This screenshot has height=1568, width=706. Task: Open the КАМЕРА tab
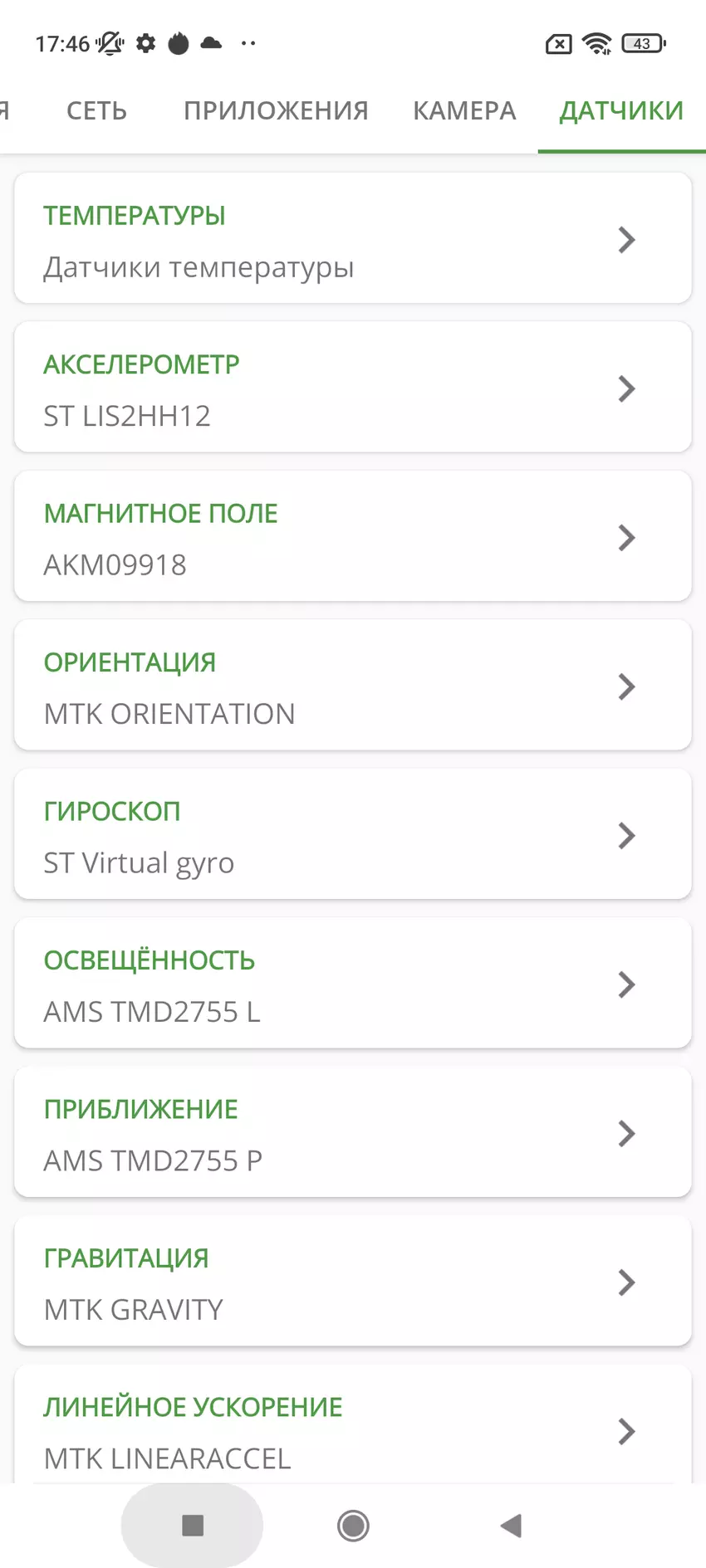(464, 110)
